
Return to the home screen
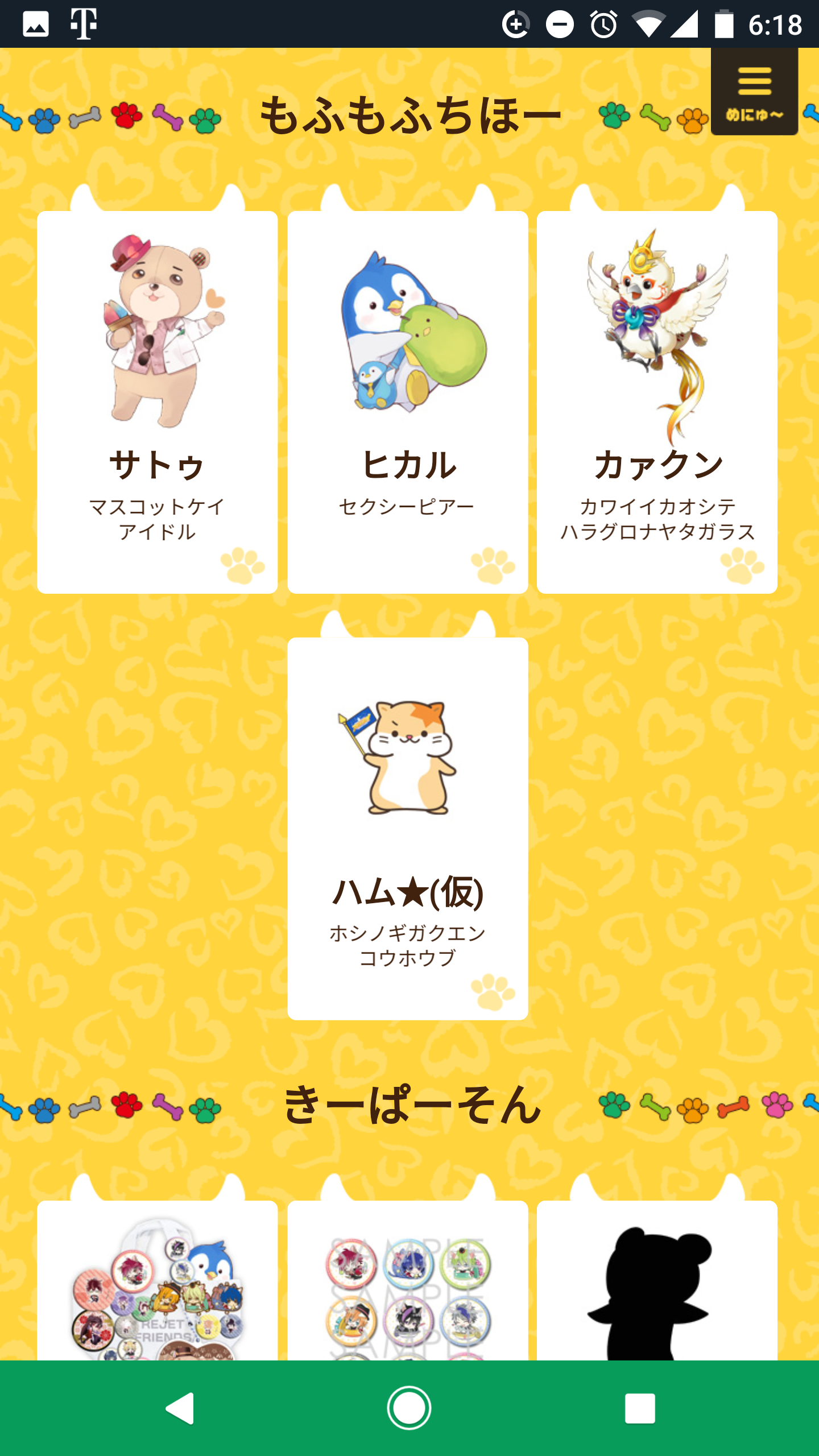tap(409, 1408)
